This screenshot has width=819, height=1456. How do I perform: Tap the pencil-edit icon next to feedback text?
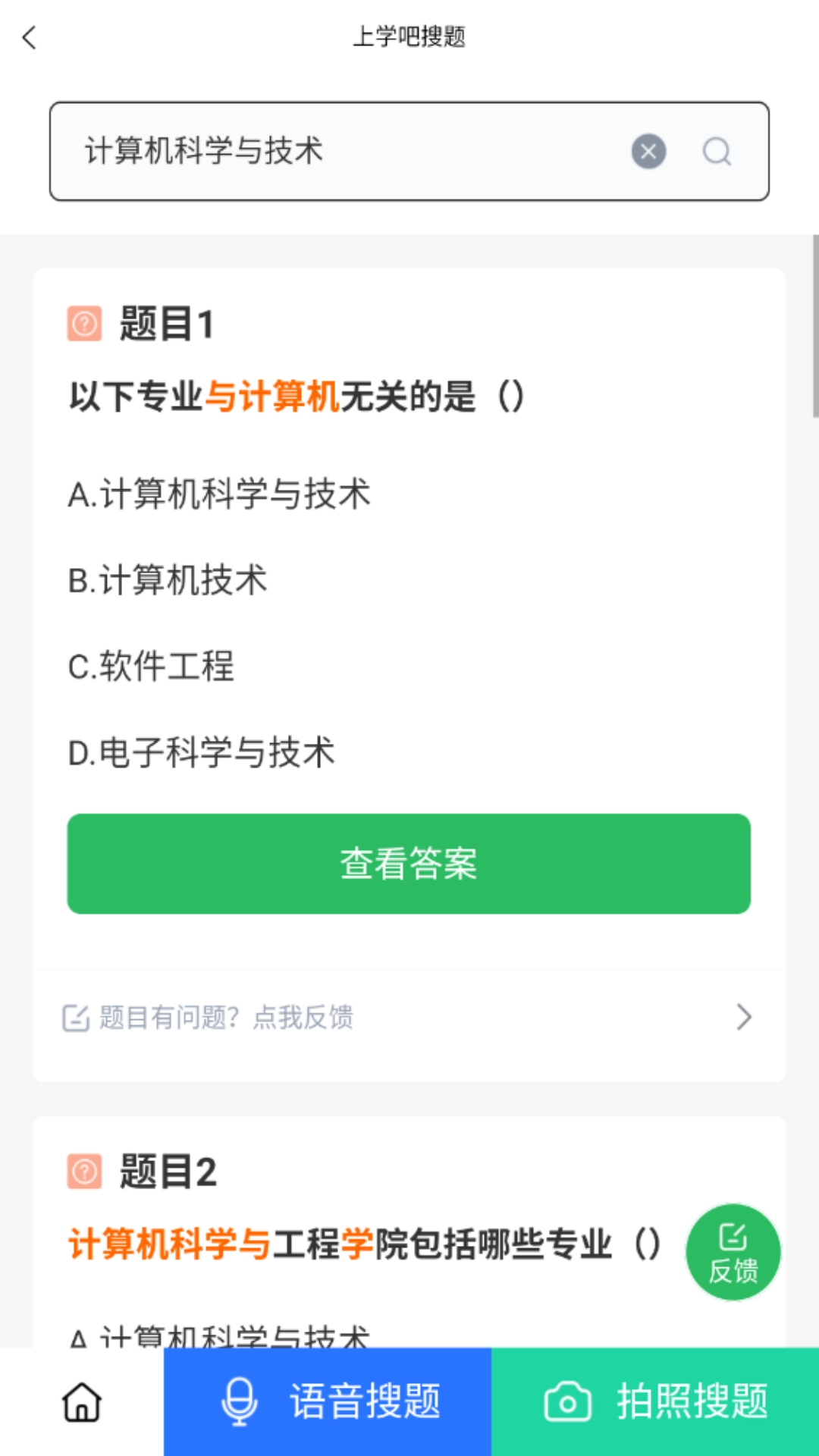click(74, 1017)
